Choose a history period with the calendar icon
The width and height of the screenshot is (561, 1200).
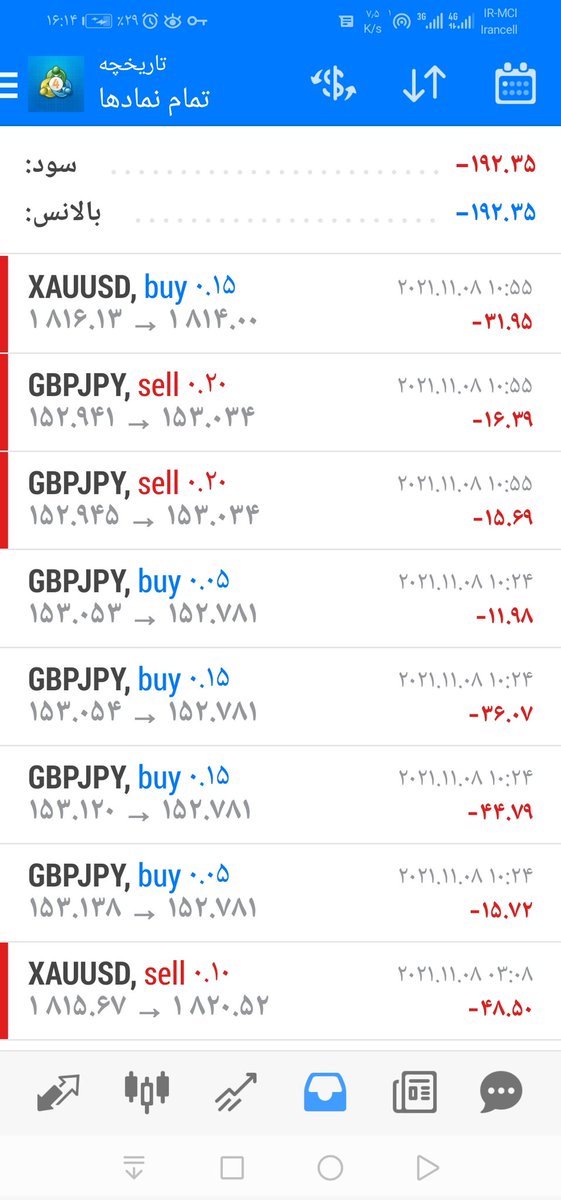pyautogui.click(x=515, y=85)
